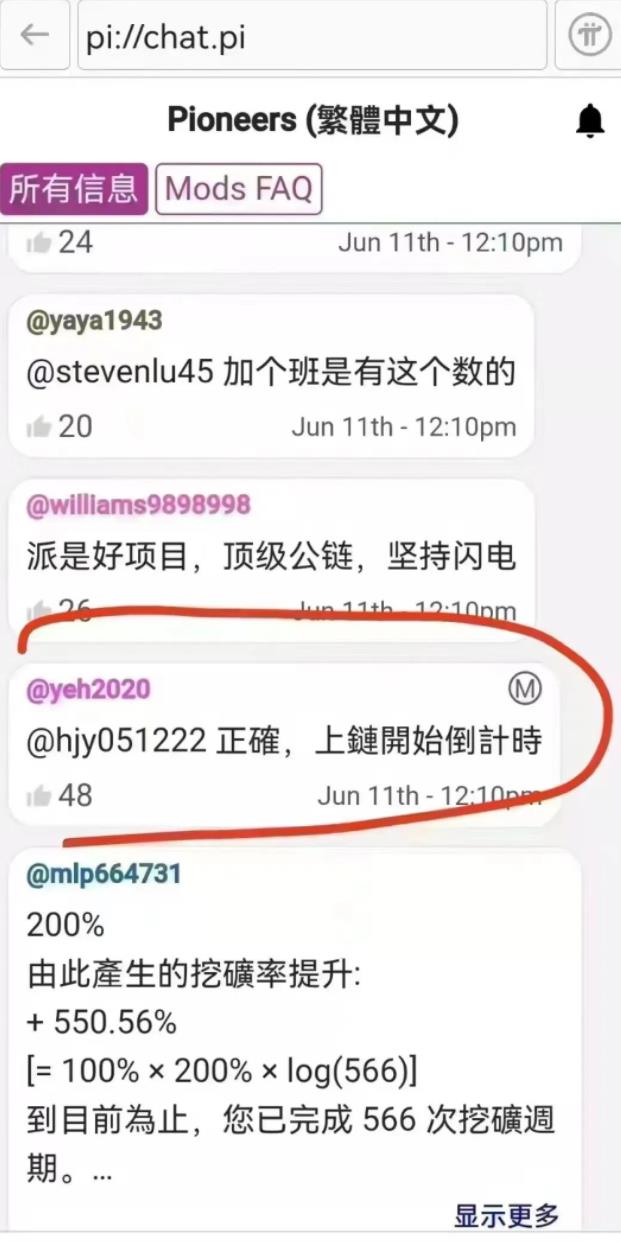This screenshot has width=621, height=1242.
Task: Open @williams9898998's profile
Action: [138, 505]
